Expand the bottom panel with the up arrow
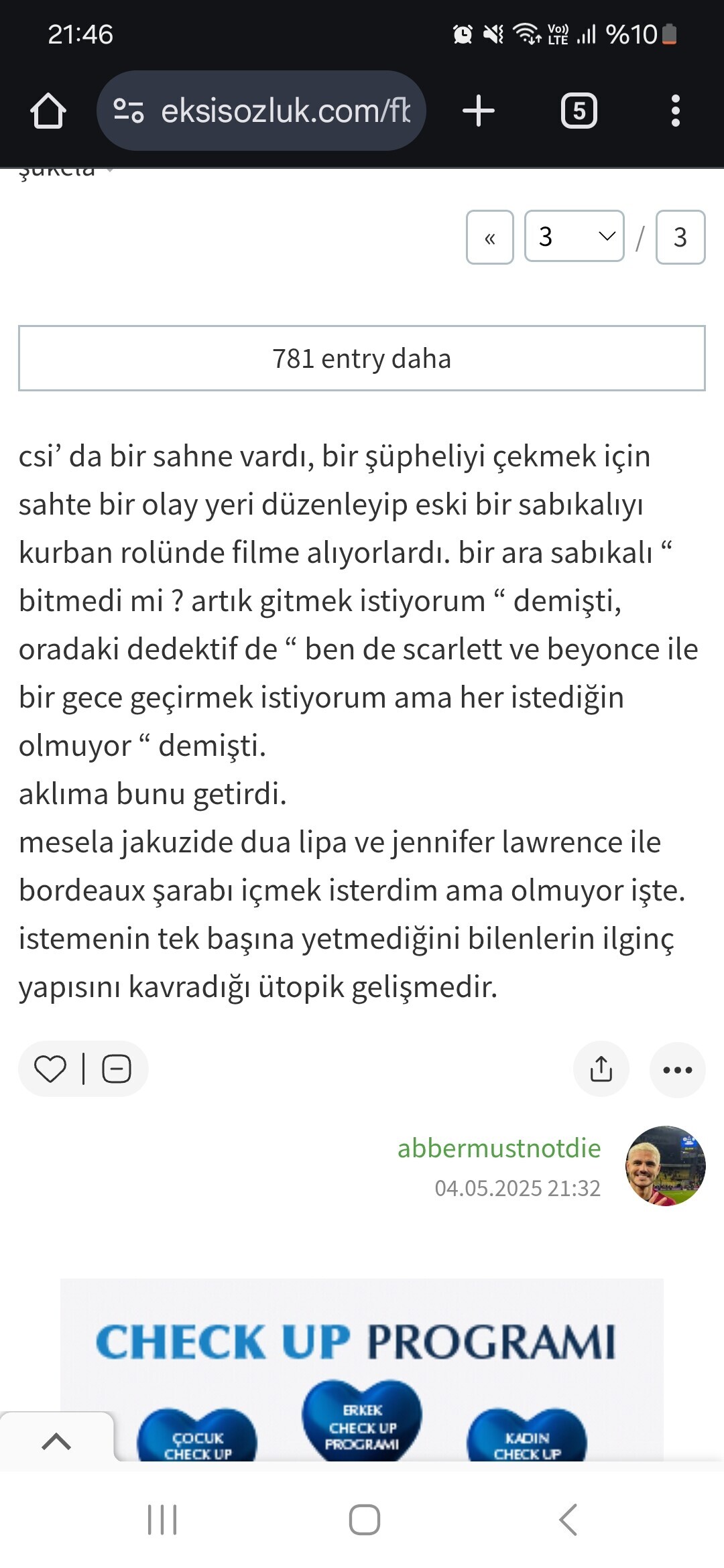Screen dimensions: 724x1568 (56, 1441)
